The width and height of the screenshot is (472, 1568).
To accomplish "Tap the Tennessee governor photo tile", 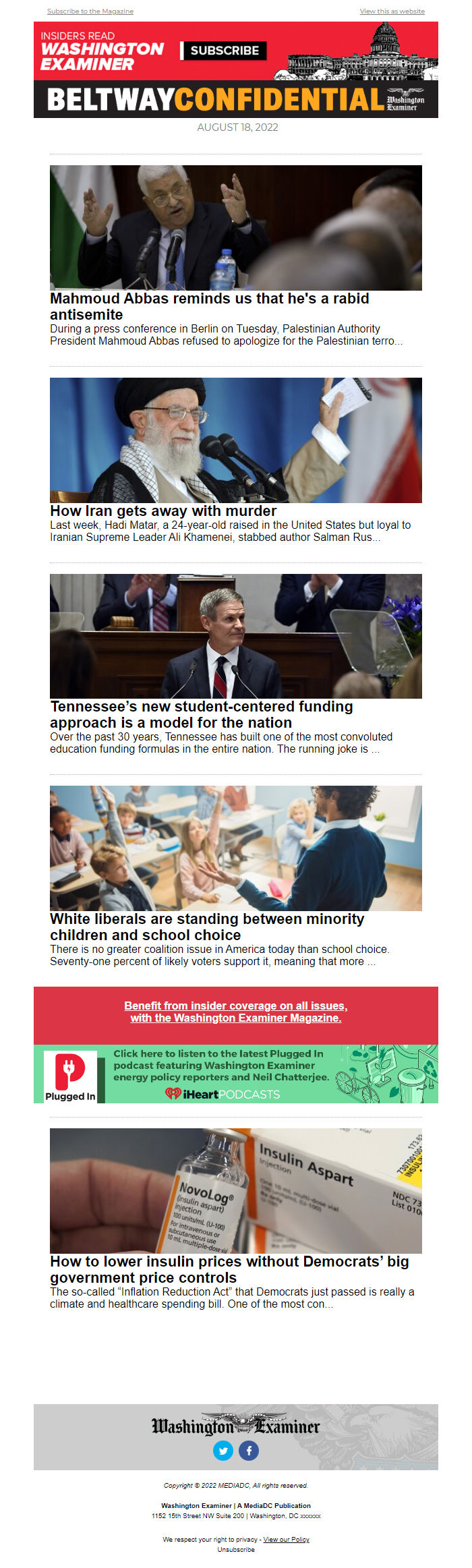I will pos(235,636).
